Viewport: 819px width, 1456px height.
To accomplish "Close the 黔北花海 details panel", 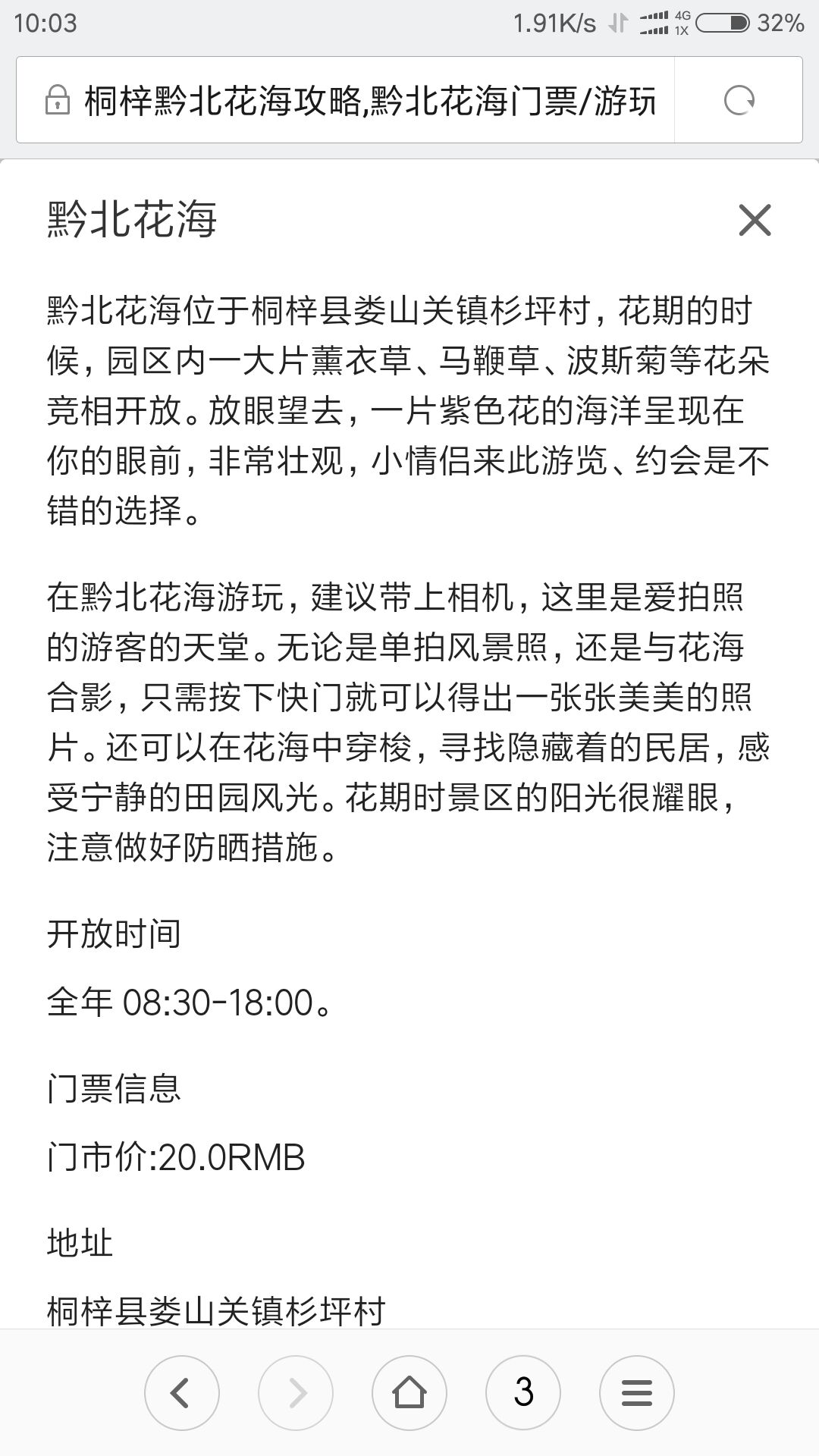I will [754, 221].
